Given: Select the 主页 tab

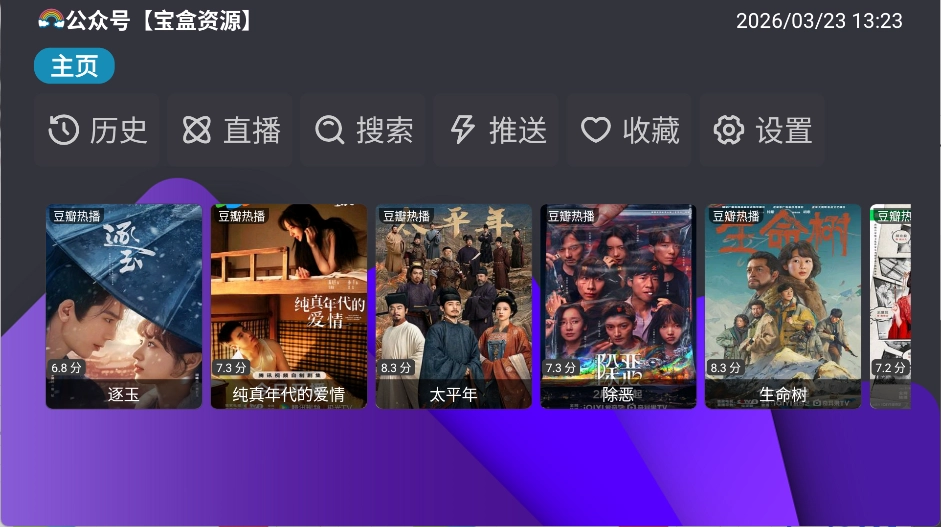Looking at the screenshot, I should click(x=74, y=66).
